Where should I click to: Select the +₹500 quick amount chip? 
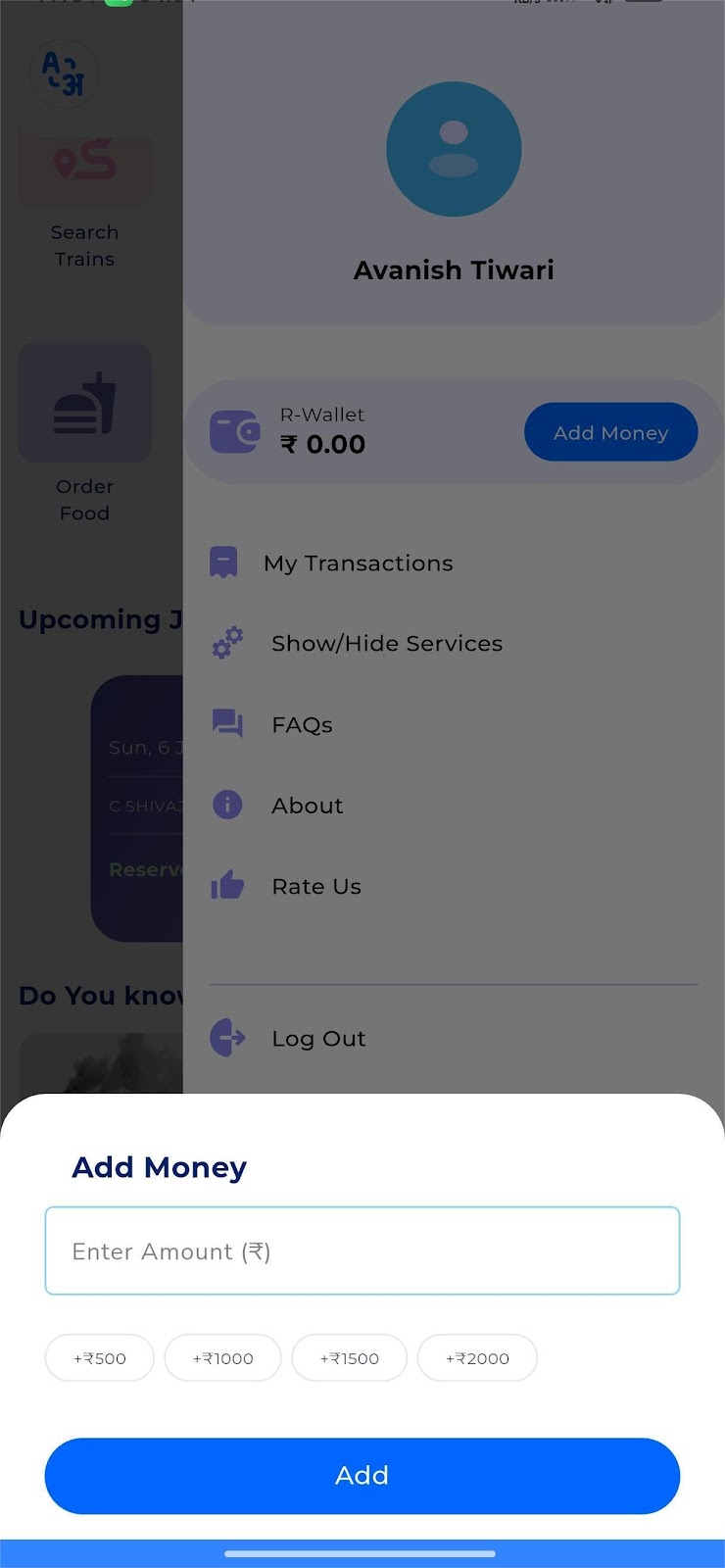pyautogui.click(x=100, y=1358)
